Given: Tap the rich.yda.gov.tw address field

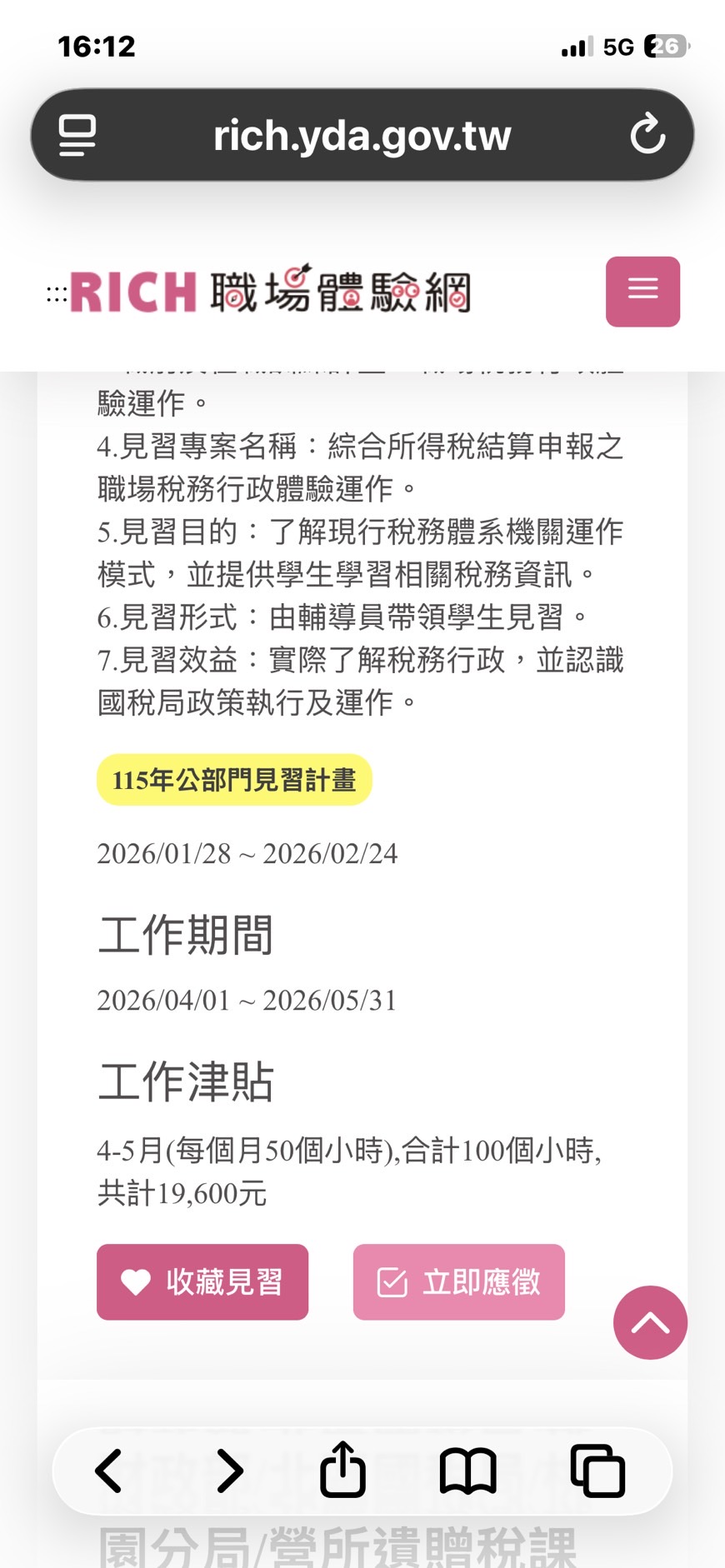Looking at the screenshot, I should click(x=362, y=135).
